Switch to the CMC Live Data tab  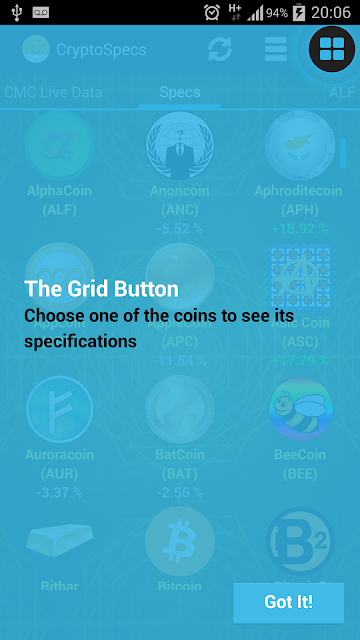[x=53, y=92]
